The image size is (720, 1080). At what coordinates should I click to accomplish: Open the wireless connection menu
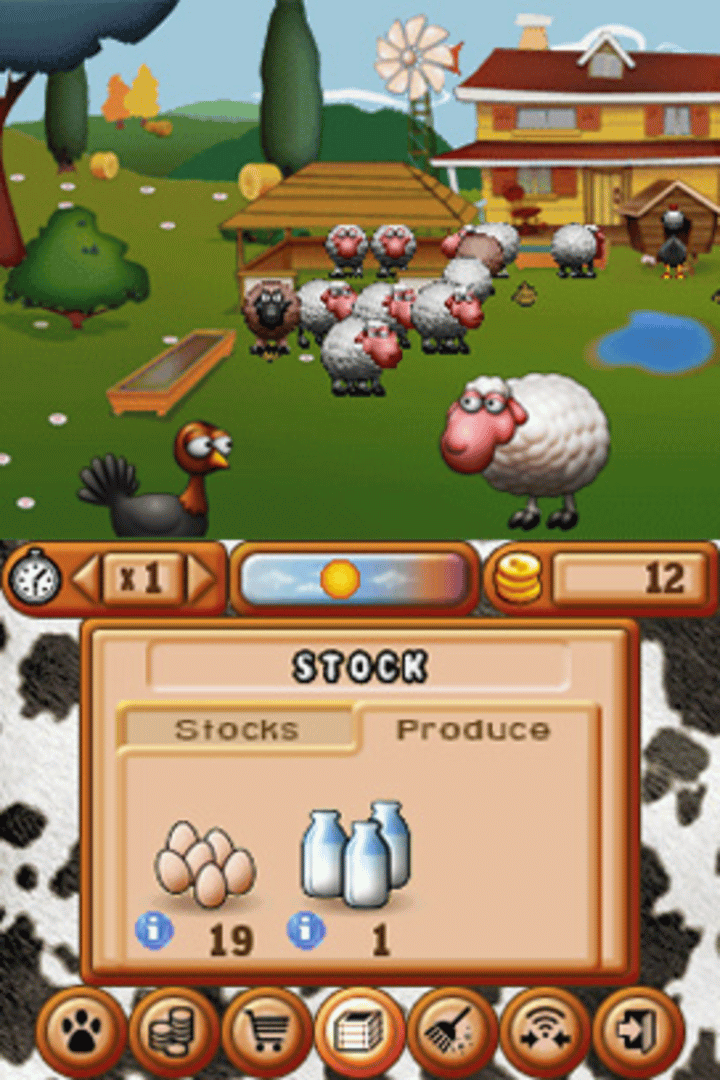(545, 1031)
